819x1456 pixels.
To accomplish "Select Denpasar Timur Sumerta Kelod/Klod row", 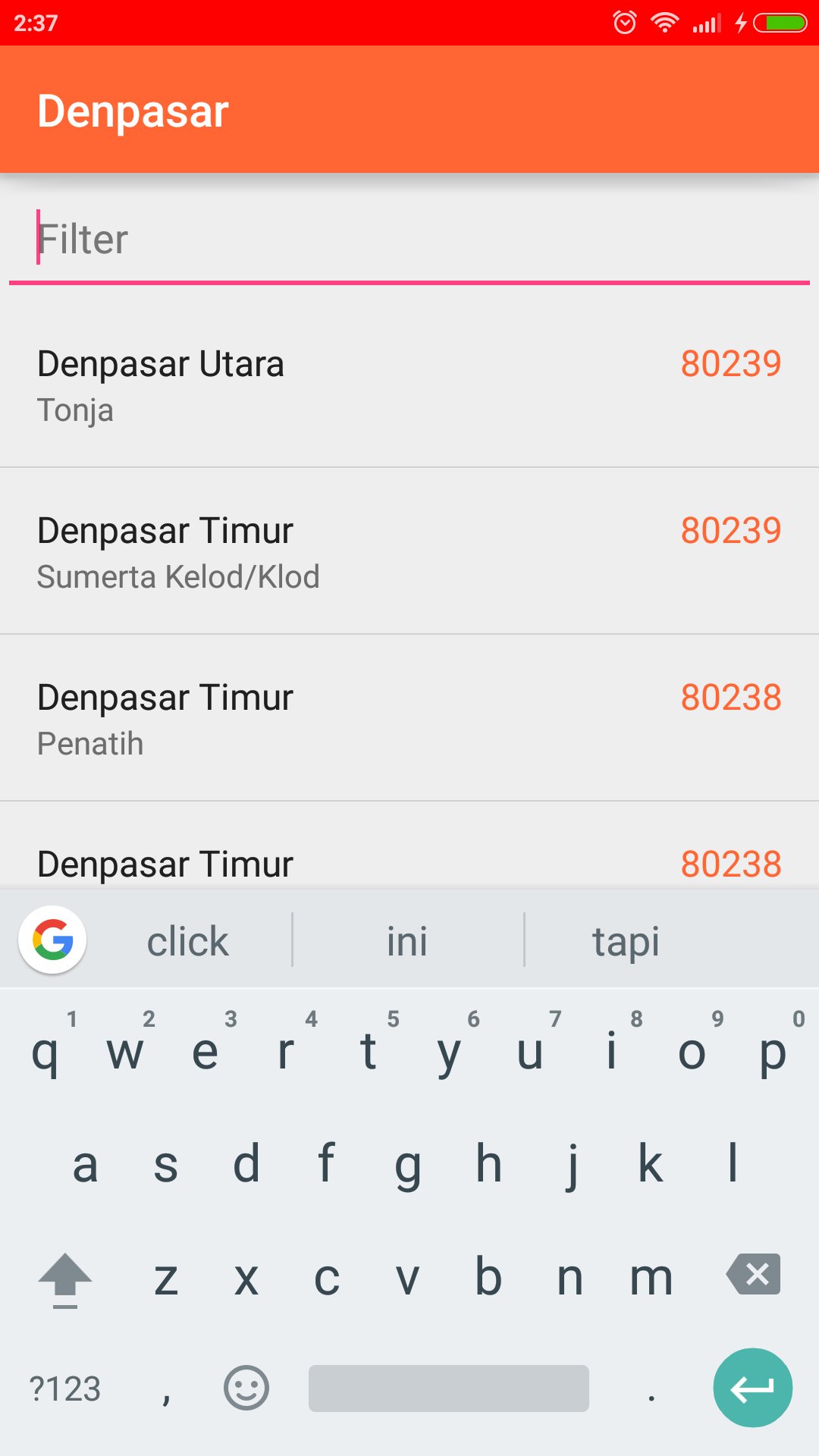I will click(409, 551).
